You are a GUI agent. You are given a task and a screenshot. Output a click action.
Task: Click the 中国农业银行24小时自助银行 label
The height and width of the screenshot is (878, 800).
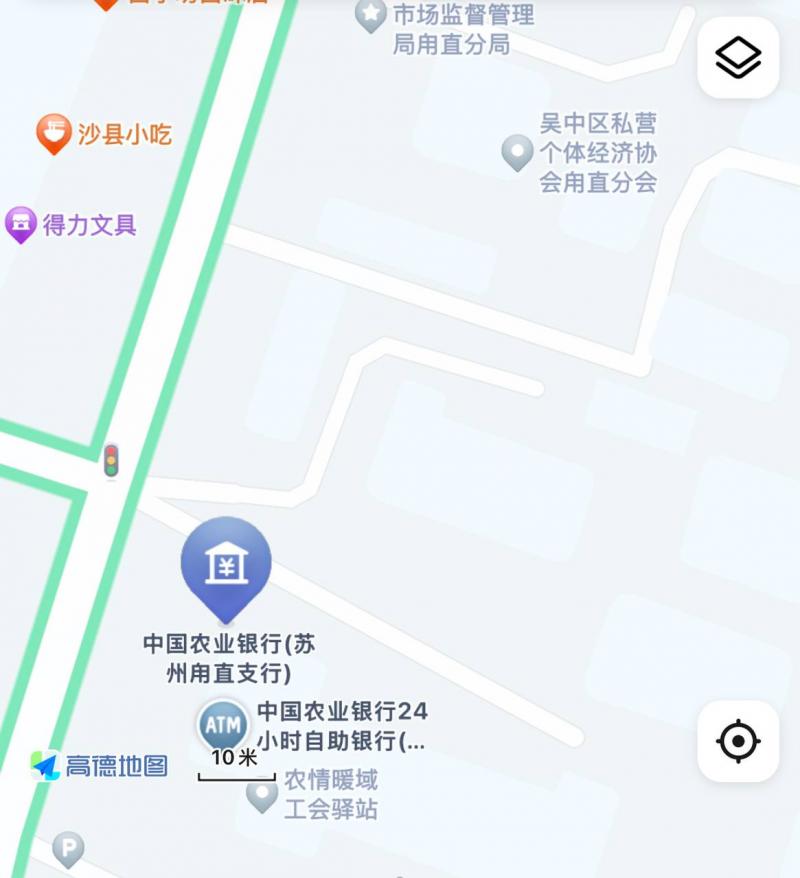pos(343,723)
